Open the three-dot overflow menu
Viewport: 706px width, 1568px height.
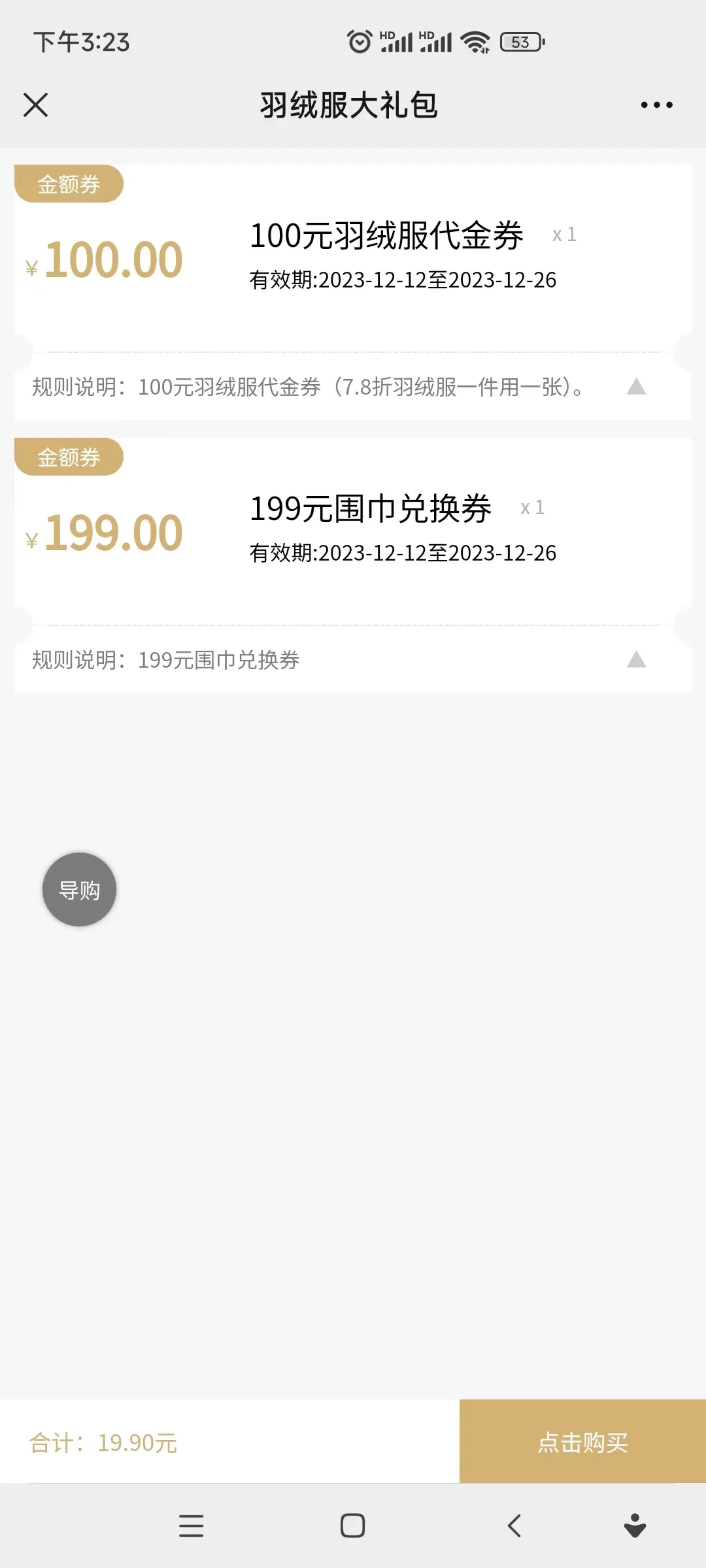656,105
